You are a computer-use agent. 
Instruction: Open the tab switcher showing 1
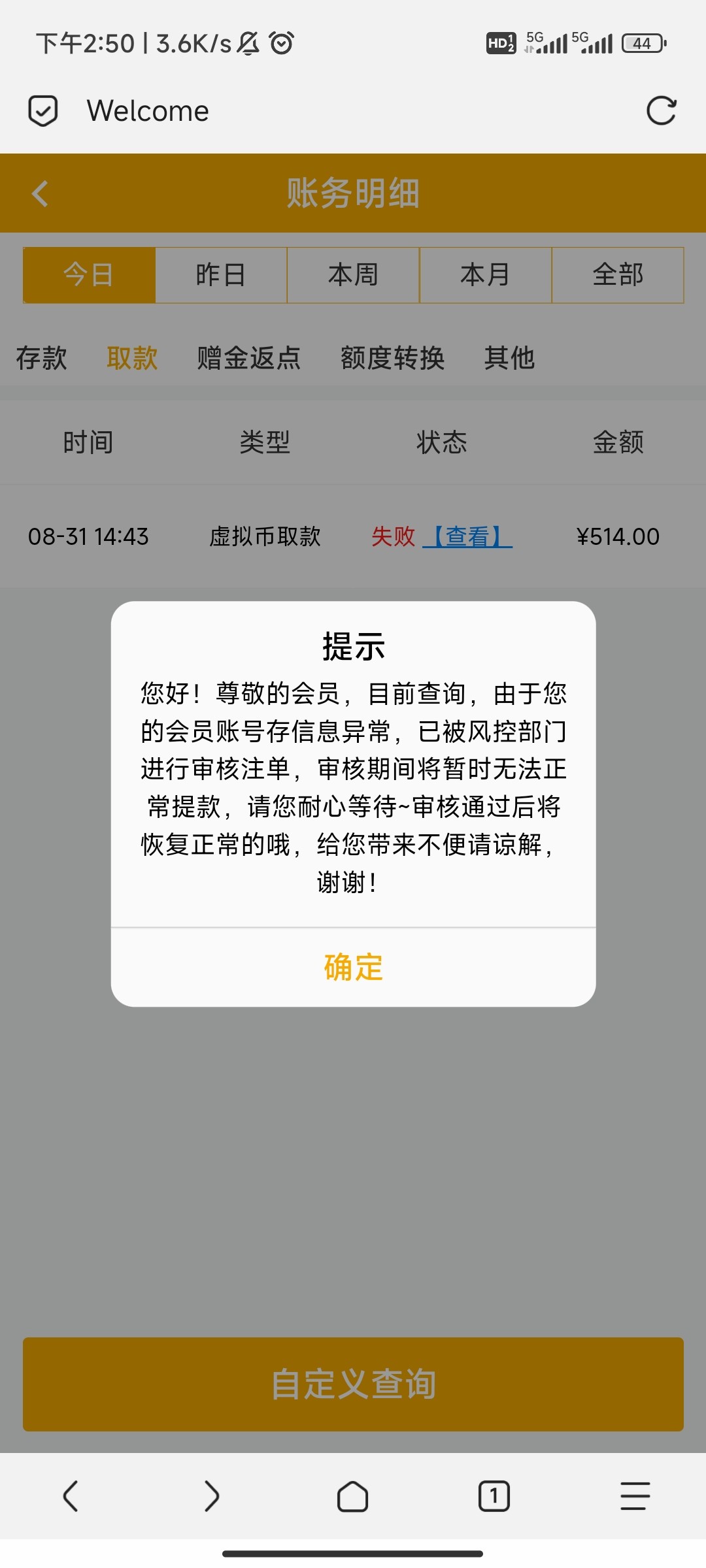pos(494,1496)
